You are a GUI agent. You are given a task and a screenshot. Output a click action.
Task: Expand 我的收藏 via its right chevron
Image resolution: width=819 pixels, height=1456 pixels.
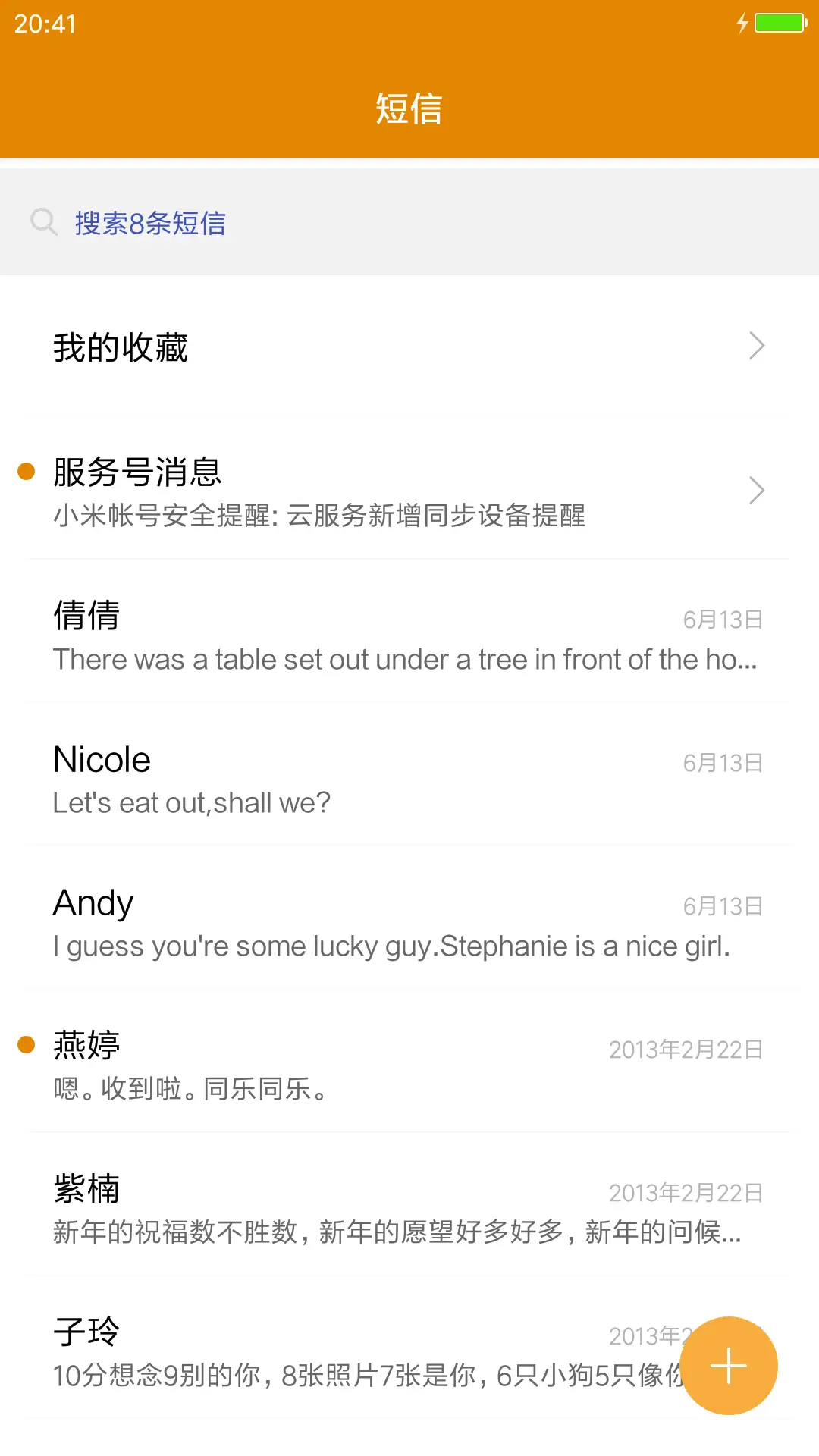(756, 346)
